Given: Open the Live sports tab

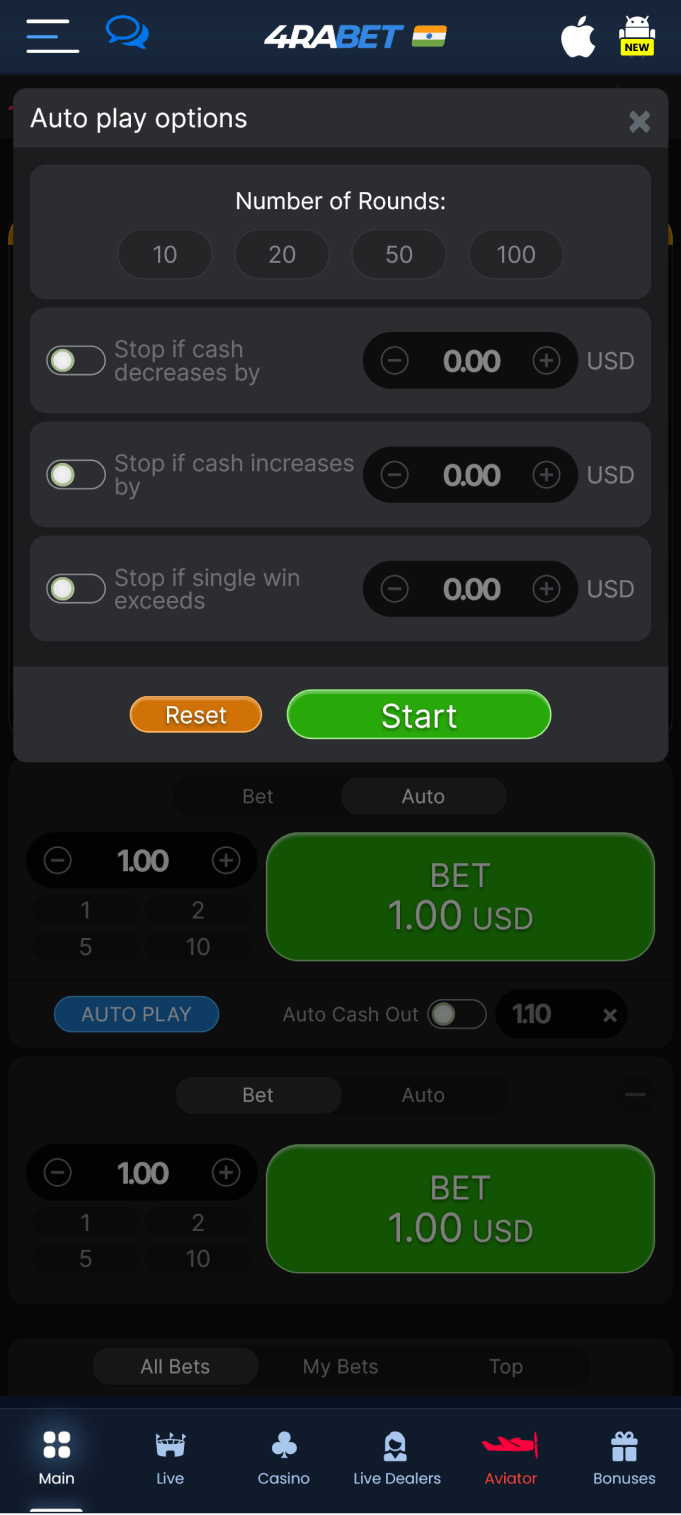Looking at the screenshot, I should point(170,1458).
